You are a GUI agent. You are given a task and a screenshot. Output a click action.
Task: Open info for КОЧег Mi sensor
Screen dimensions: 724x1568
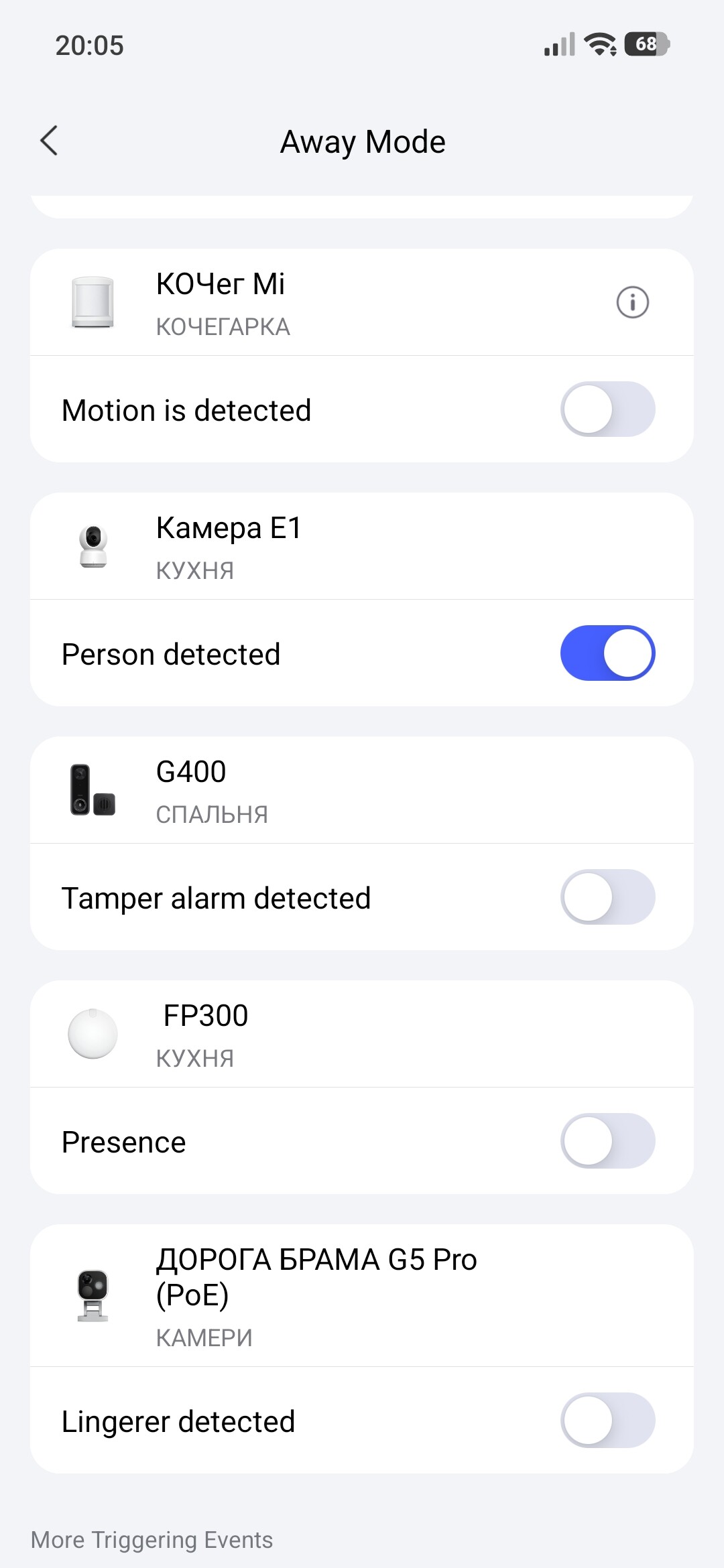[x=632, y=302]
